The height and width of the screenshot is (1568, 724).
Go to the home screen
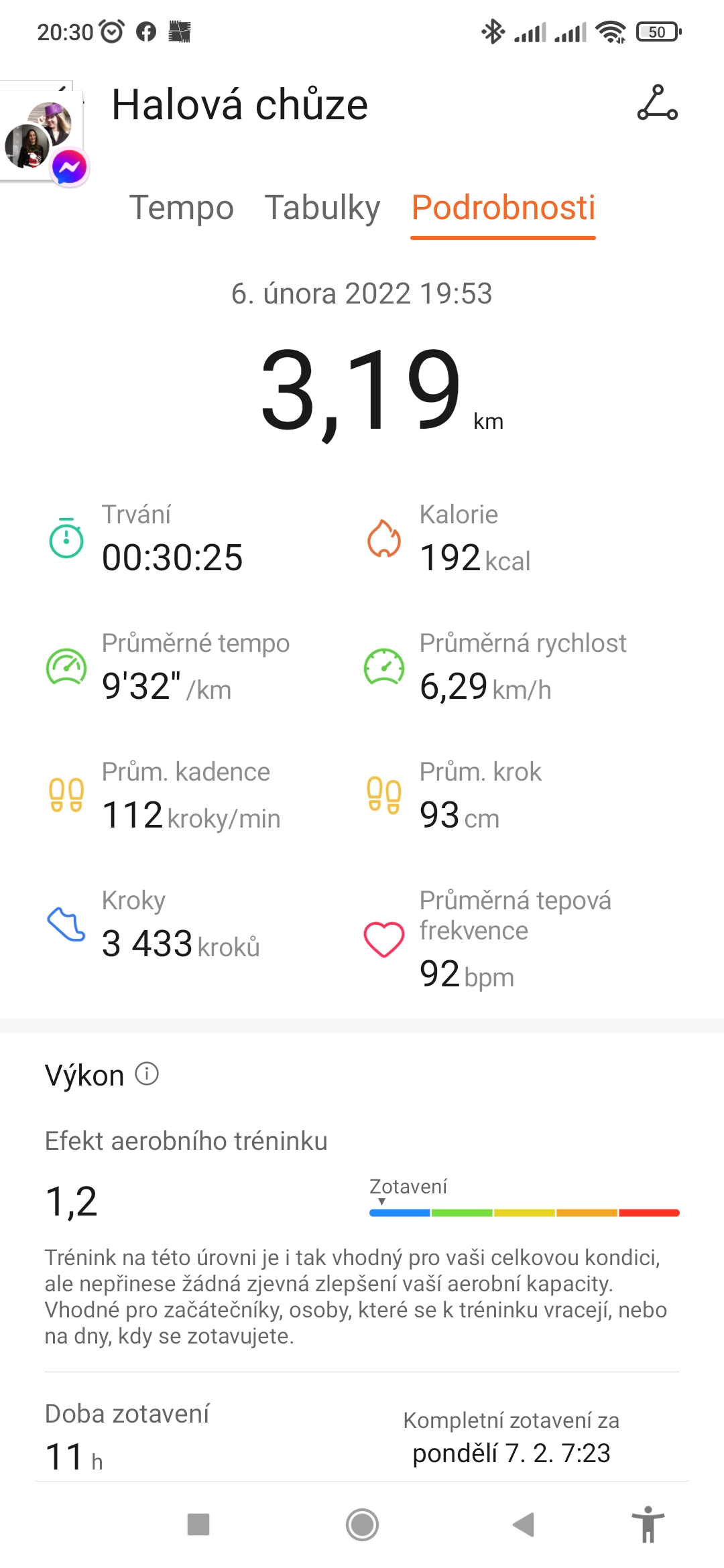pos(362,1524)
